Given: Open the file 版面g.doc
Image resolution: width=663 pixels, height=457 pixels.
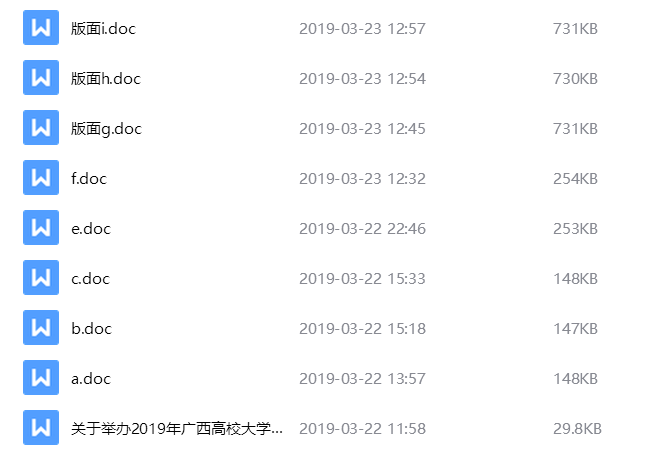Looking at the screenshot, I should (106, 129).
